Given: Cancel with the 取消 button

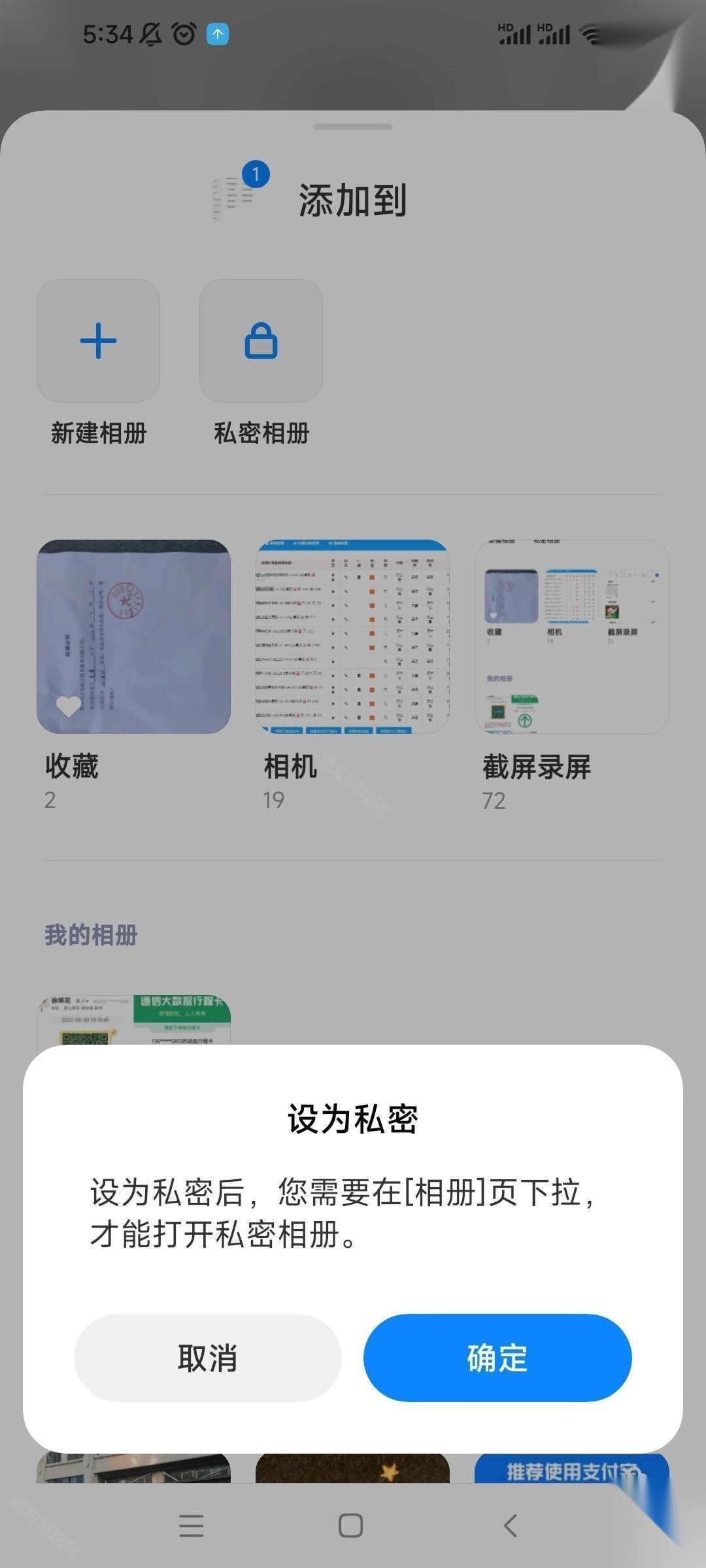Looking at the screenshot, I should click(207, 1358).
